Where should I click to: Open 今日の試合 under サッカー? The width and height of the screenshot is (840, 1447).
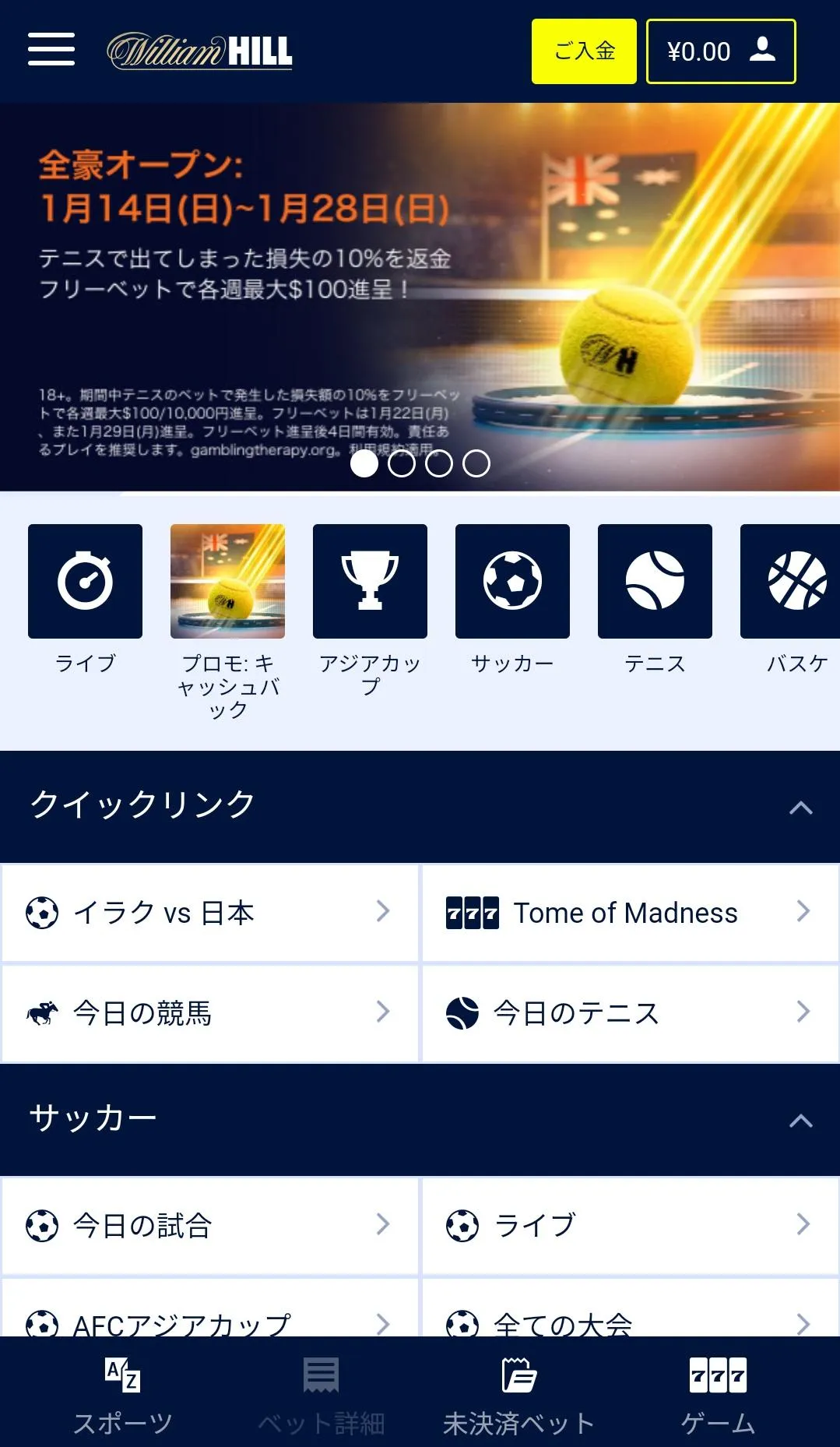tap(209, 1226)
